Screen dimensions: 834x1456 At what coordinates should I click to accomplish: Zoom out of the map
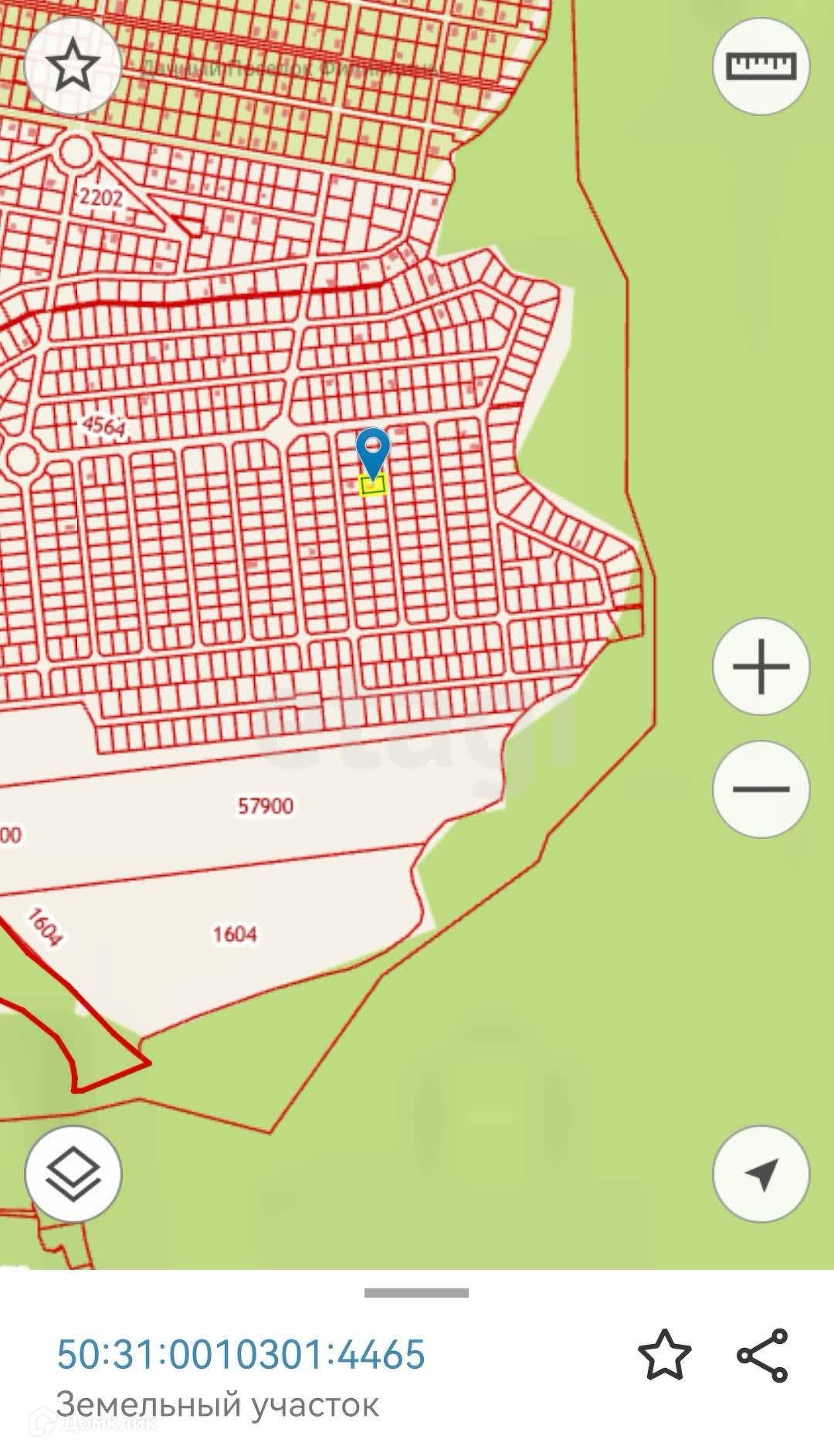click(x=761, y=789)
